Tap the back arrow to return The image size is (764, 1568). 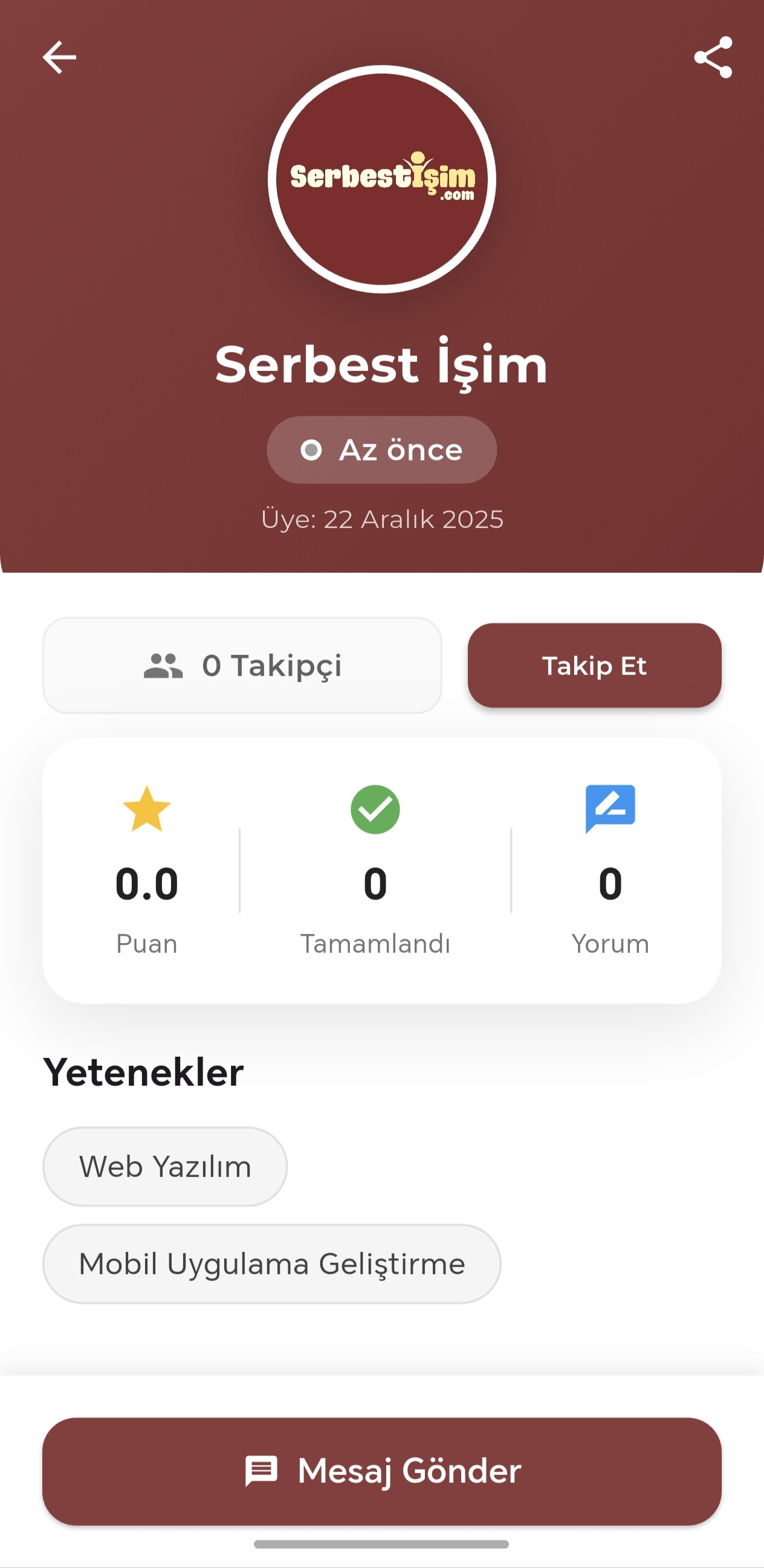59,57
